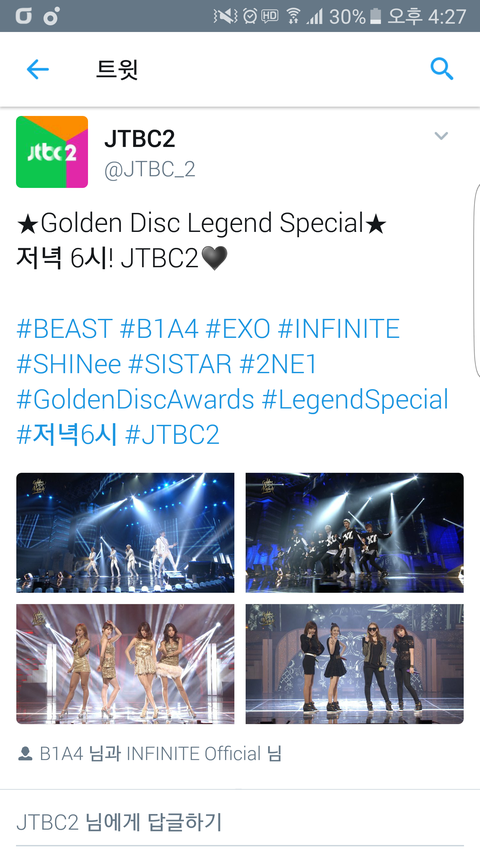View the black-outfit boy group photo
This screenshot has width=480, height=853.
(x=354, y=533)
